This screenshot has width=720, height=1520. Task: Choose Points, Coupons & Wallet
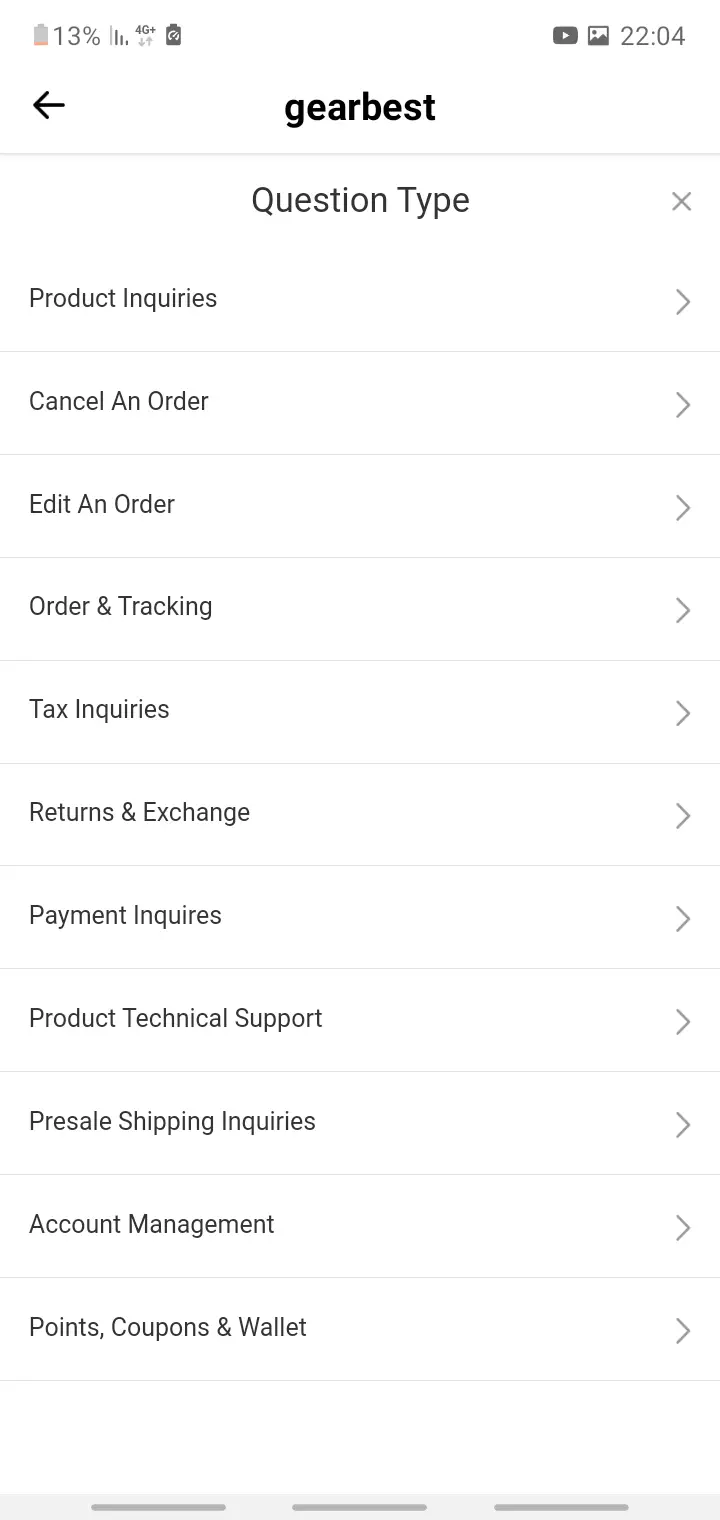pyautogui.click(x=360, y=1329)
